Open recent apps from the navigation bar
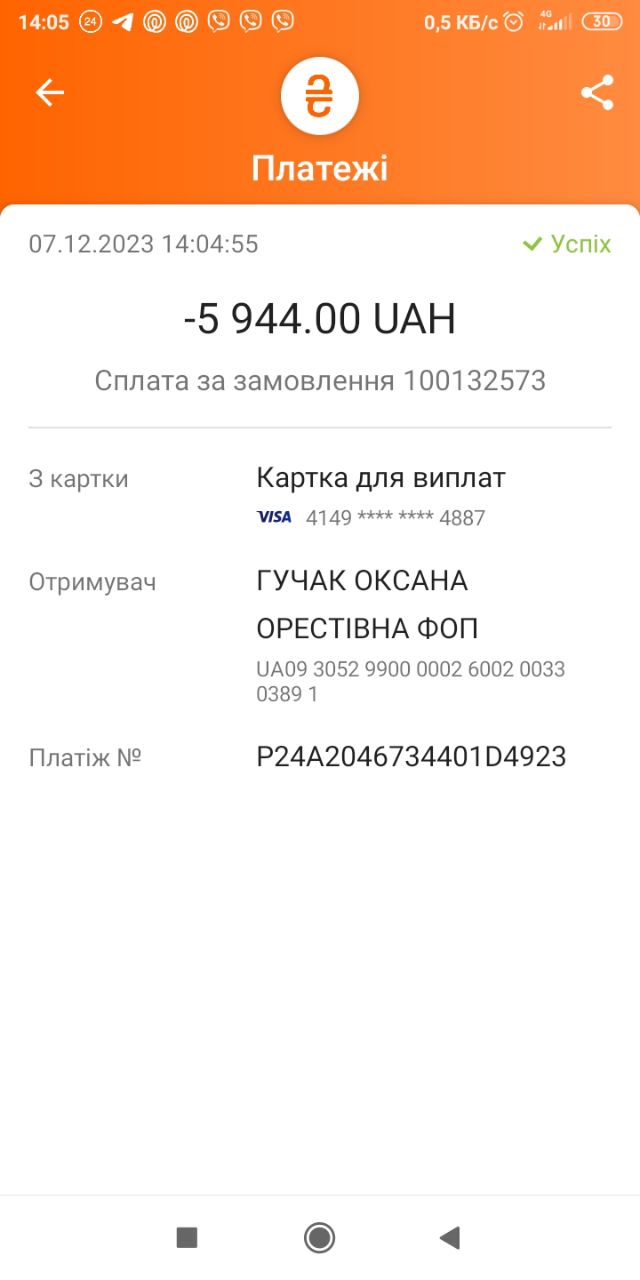The width and height of the screenshot is (640, 1280). click(x=187, y=1238)
